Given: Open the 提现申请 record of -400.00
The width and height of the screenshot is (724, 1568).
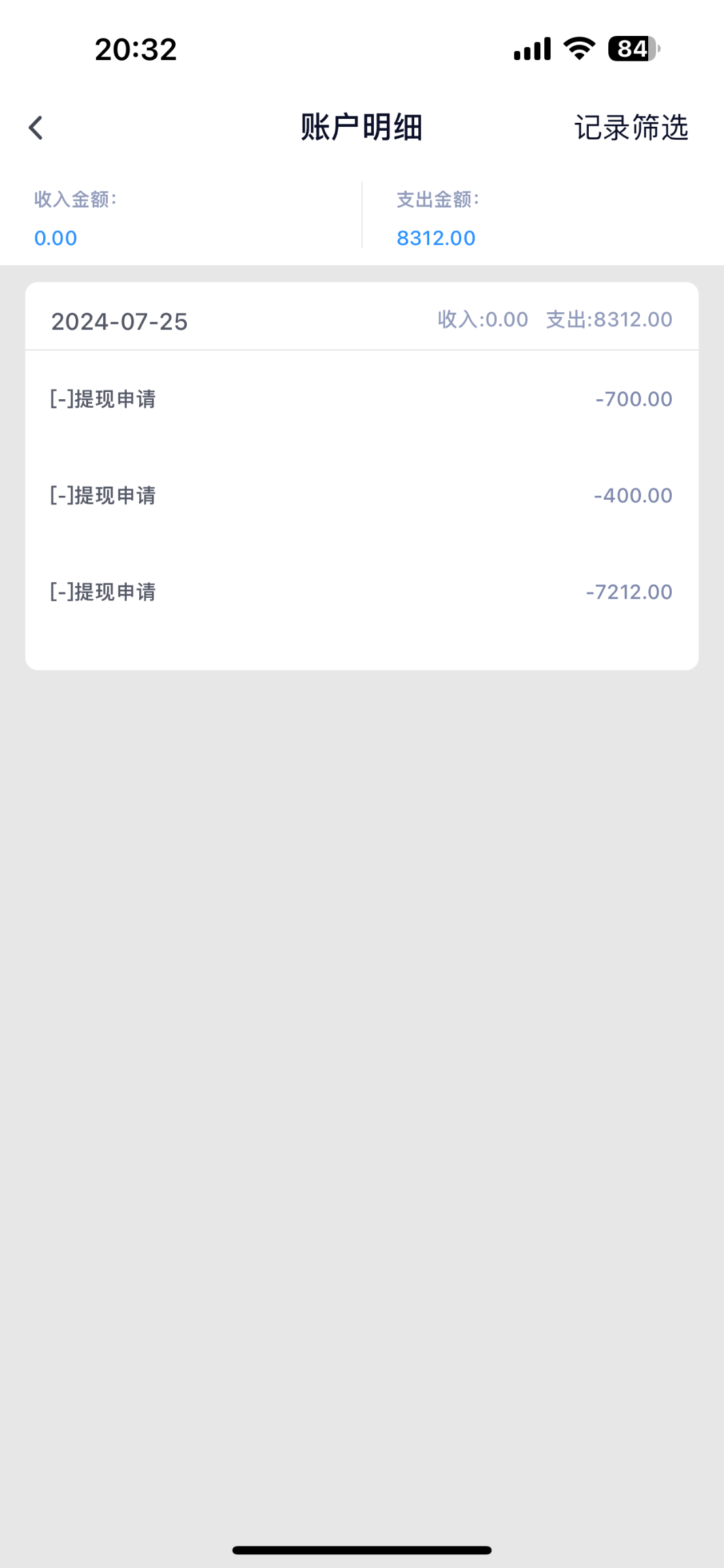Looking at the screenshot, I should pos(361,496).
